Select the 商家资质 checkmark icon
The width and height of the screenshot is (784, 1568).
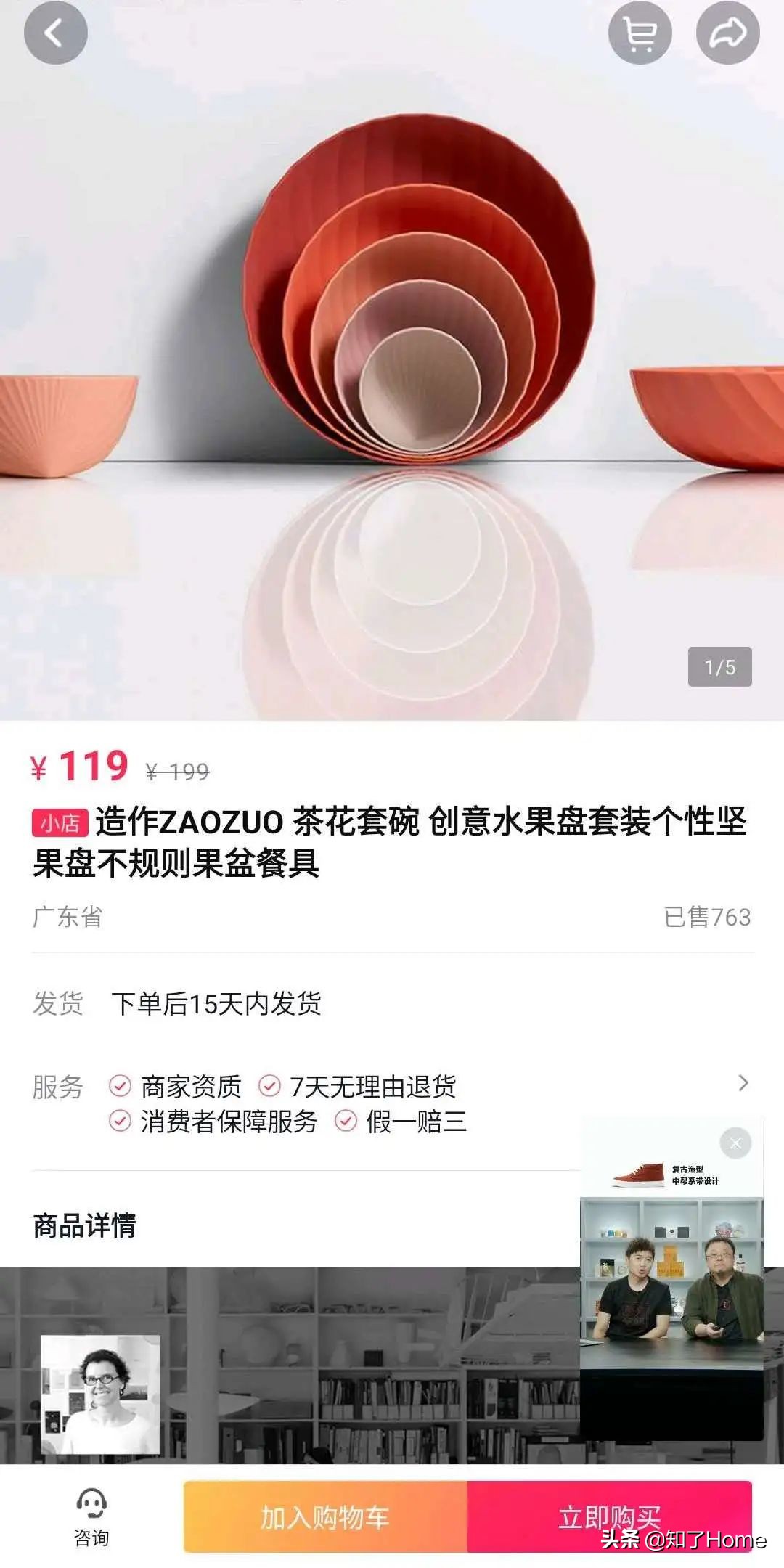118,1085
